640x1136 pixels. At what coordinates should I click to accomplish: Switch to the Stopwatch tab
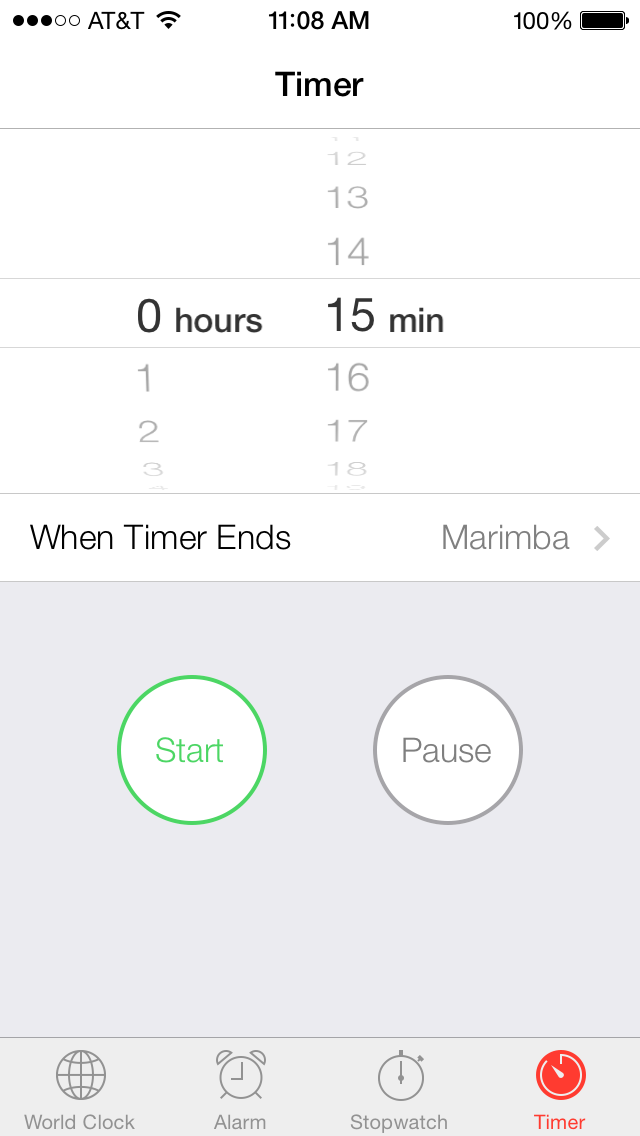click(399, 1090)
